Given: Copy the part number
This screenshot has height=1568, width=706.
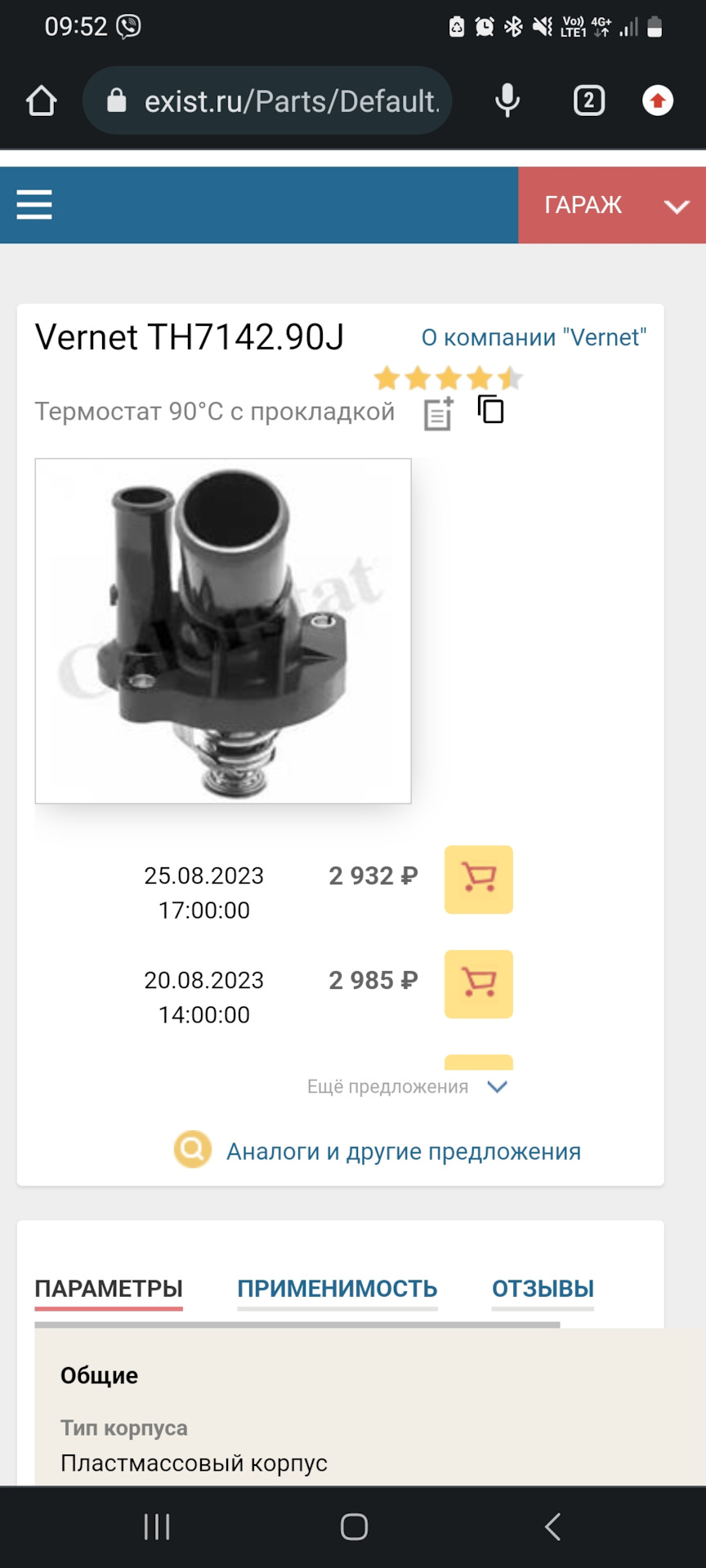Looking at the screenshot, I should coord(490,409).
